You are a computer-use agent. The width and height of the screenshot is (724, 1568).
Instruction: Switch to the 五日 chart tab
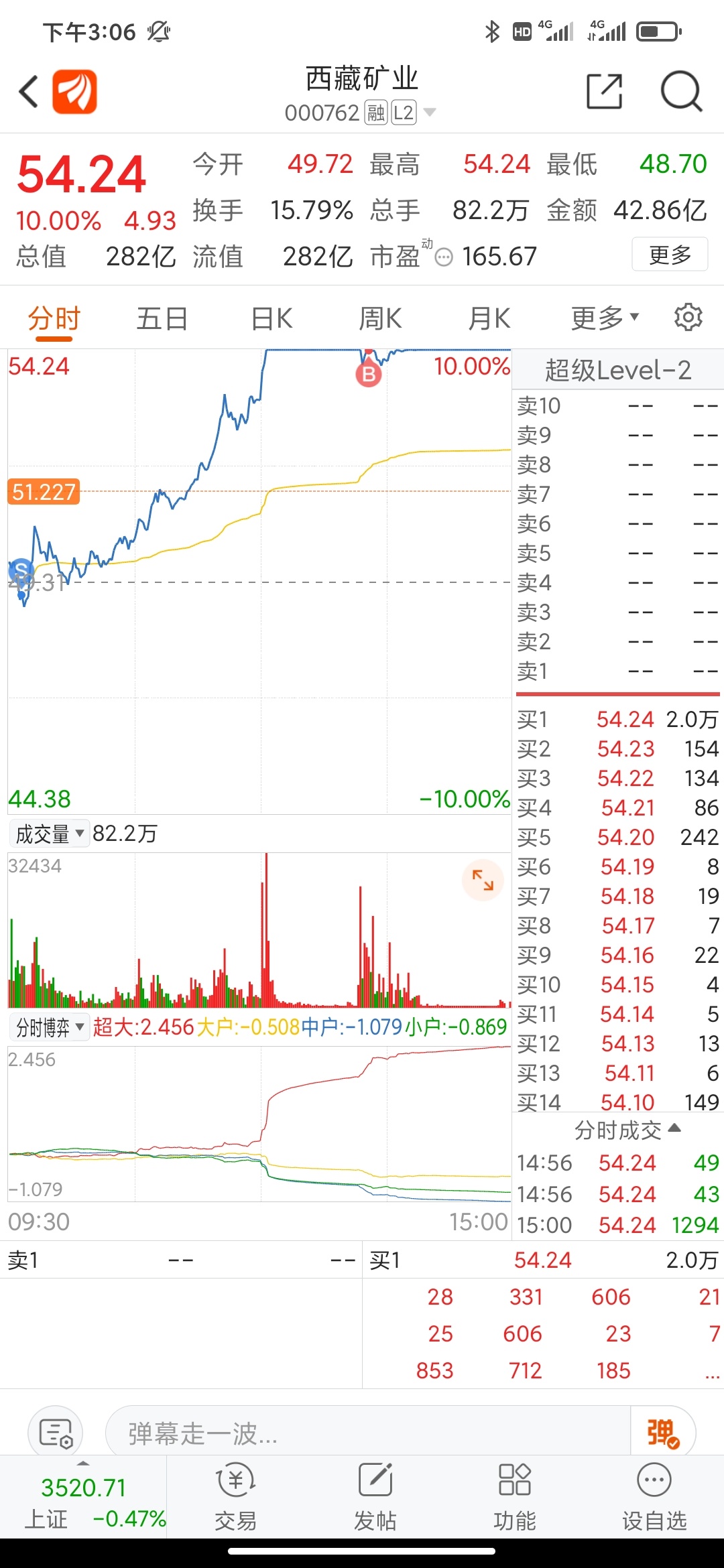pos(162,319)
